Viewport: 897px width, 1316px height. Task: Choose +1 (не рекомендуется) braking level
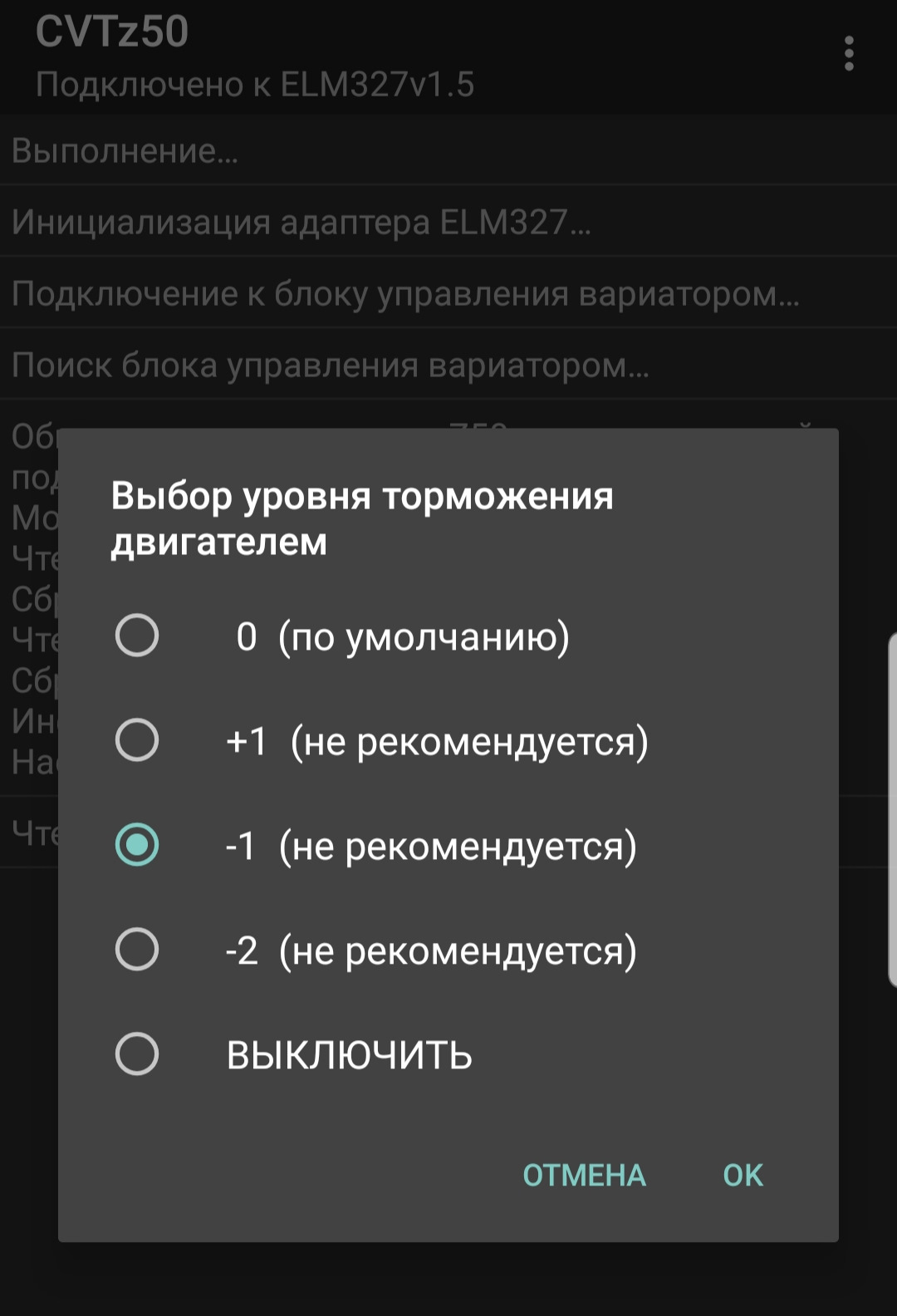[x=137, y=741]
